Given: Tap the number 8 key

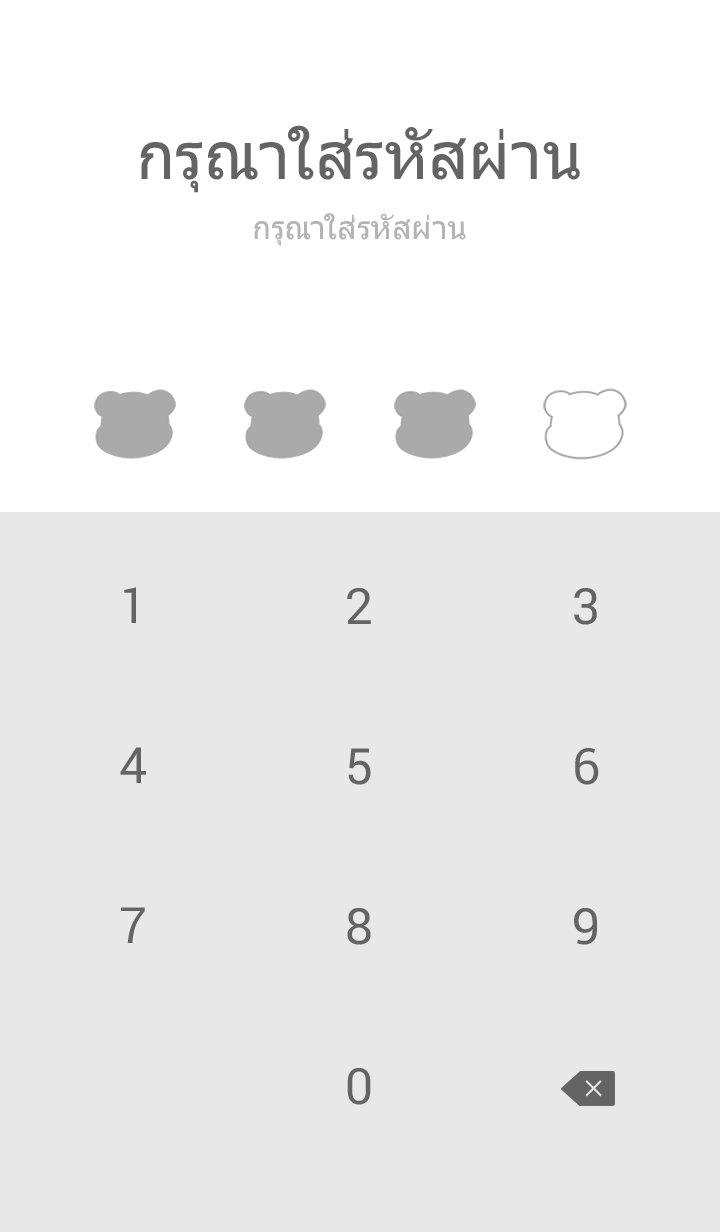Looking at the screenshot, I should (359, 927).
